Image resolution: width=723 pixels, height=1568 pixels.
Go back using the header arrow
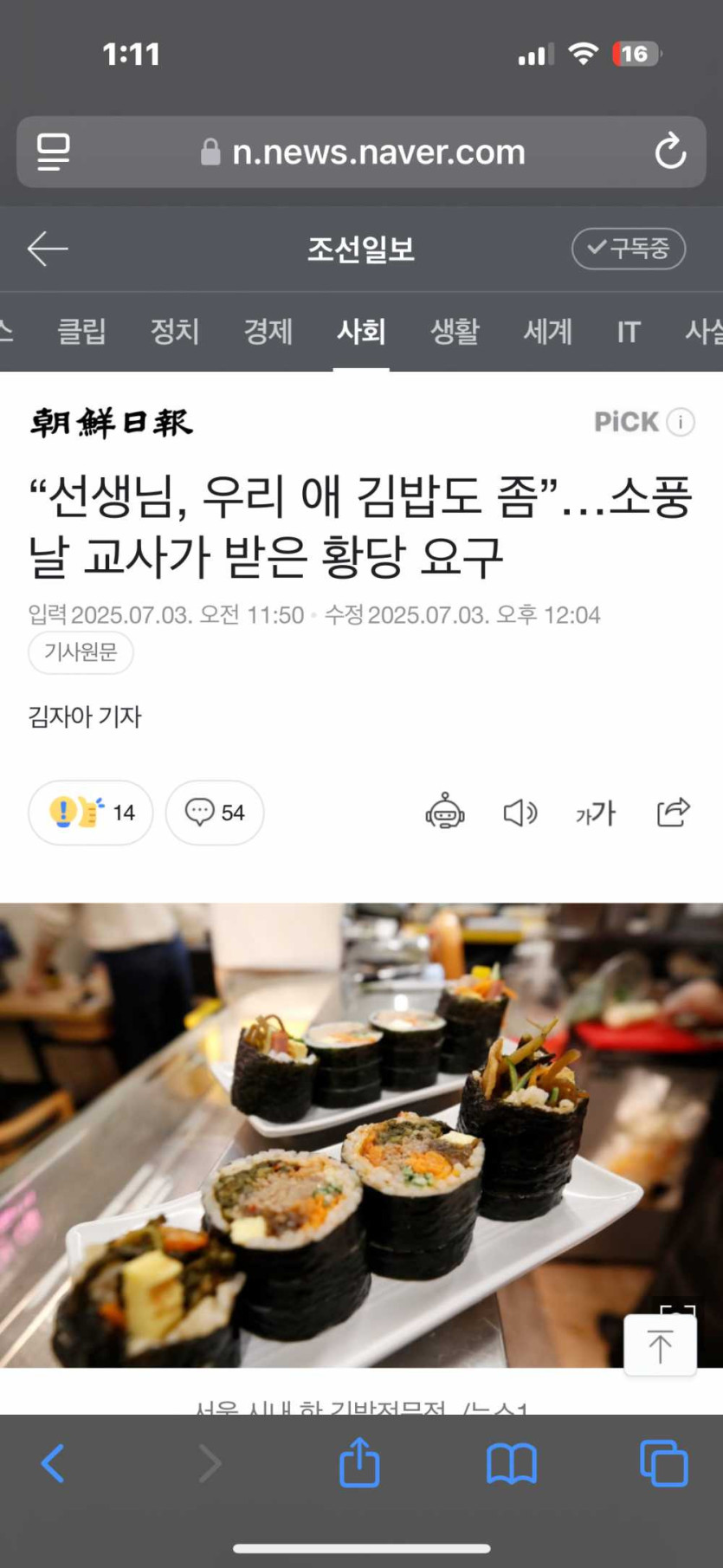(48, 249)
